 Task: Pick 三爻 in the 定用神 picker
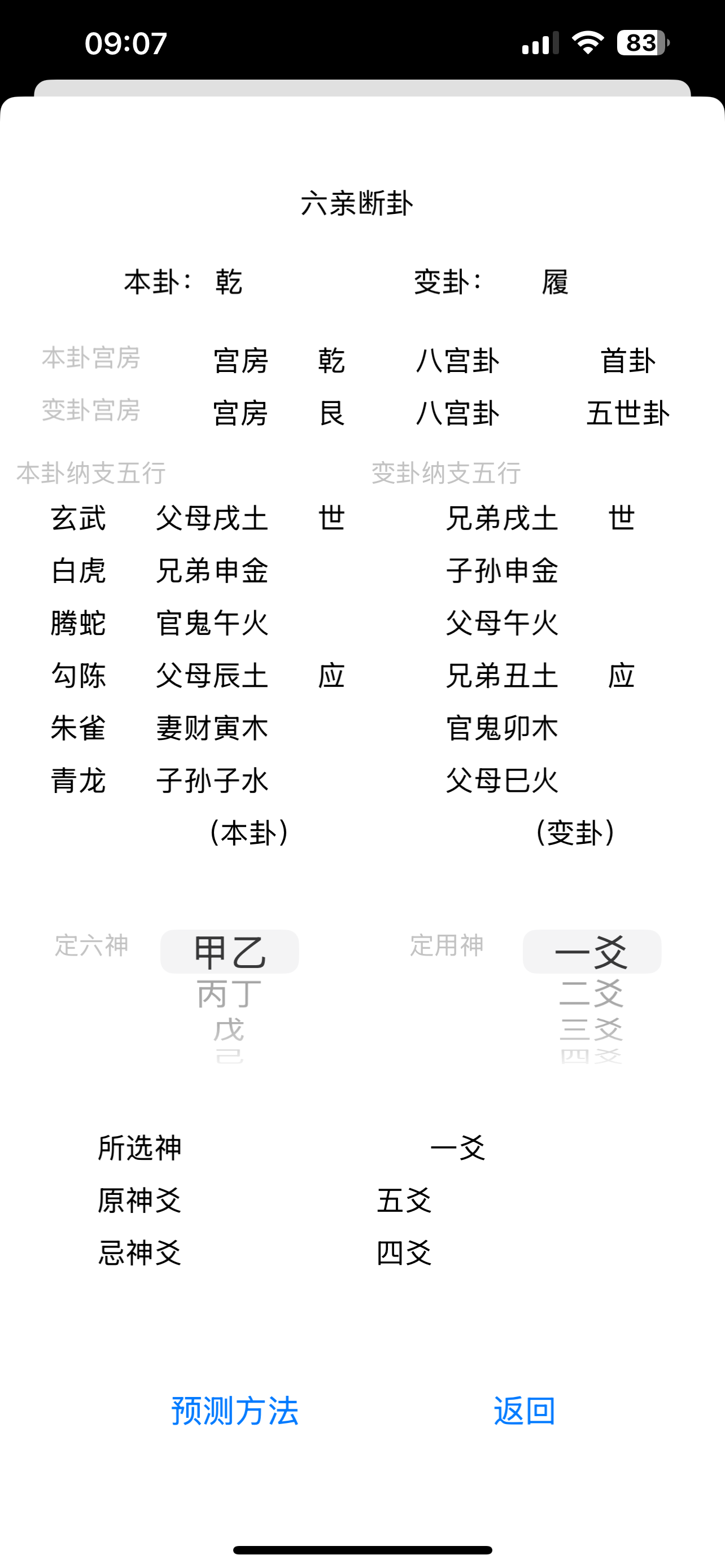click(x=591, y=1030)
